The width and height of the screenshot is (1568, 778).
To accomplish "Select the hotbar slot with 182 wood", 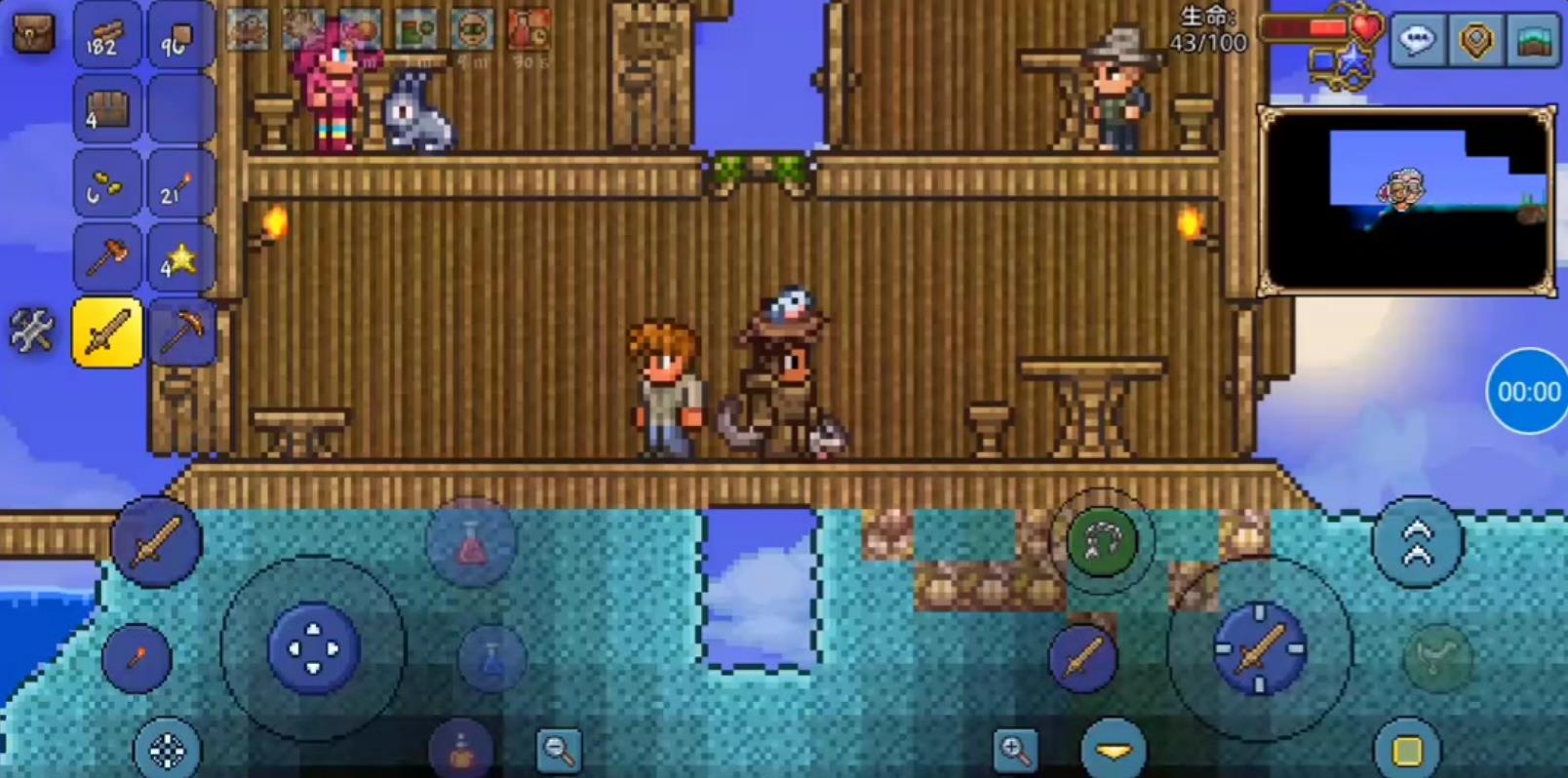I will 106,37.
